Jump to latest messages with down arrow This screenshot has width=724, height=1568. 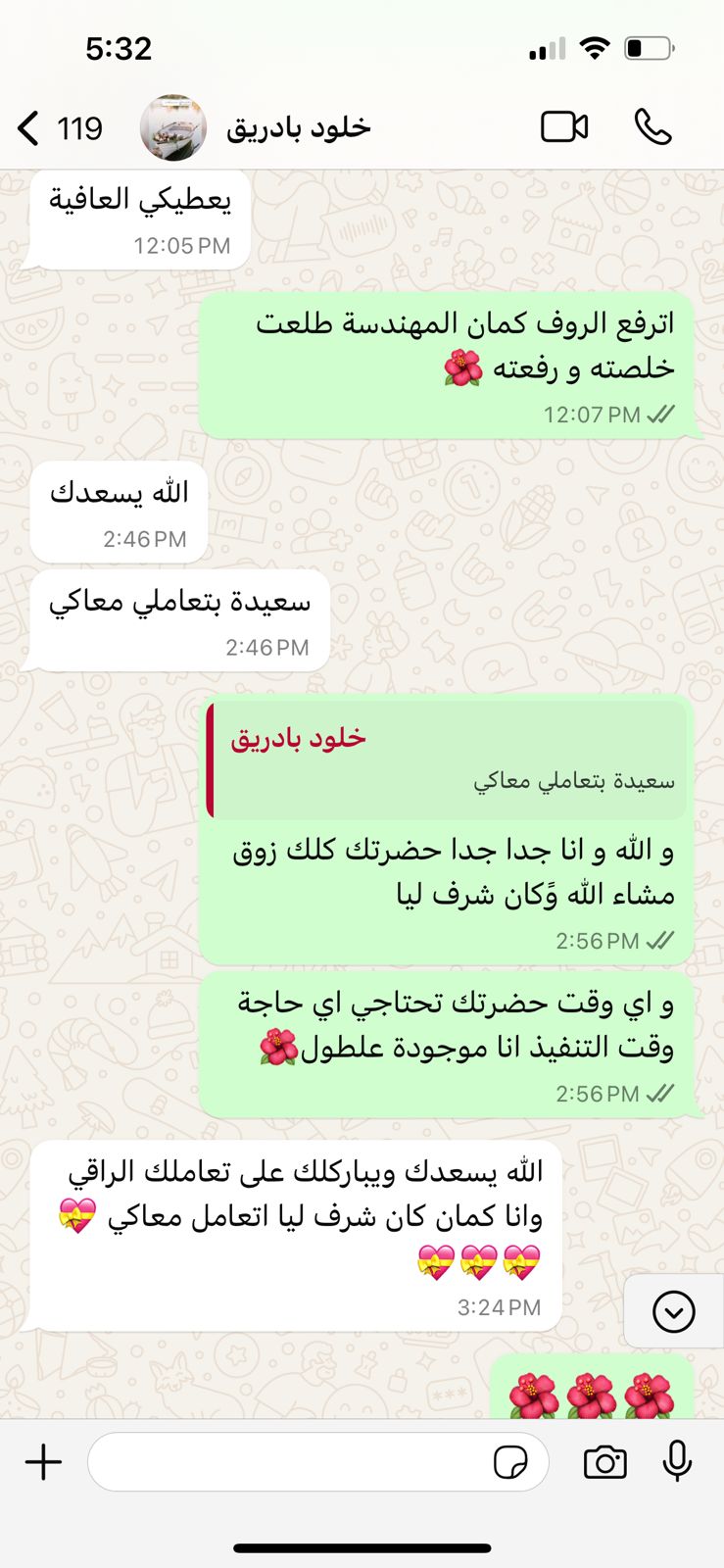pyautogui.click(x=673, y=1311)
